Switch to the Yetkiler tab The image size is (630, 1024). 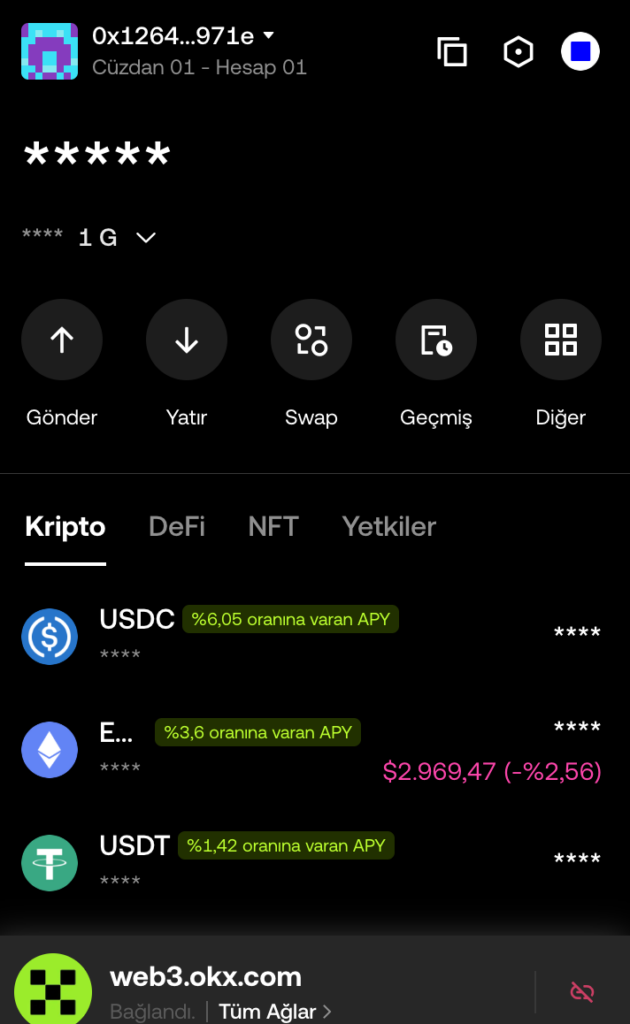(x=389, y=527)
